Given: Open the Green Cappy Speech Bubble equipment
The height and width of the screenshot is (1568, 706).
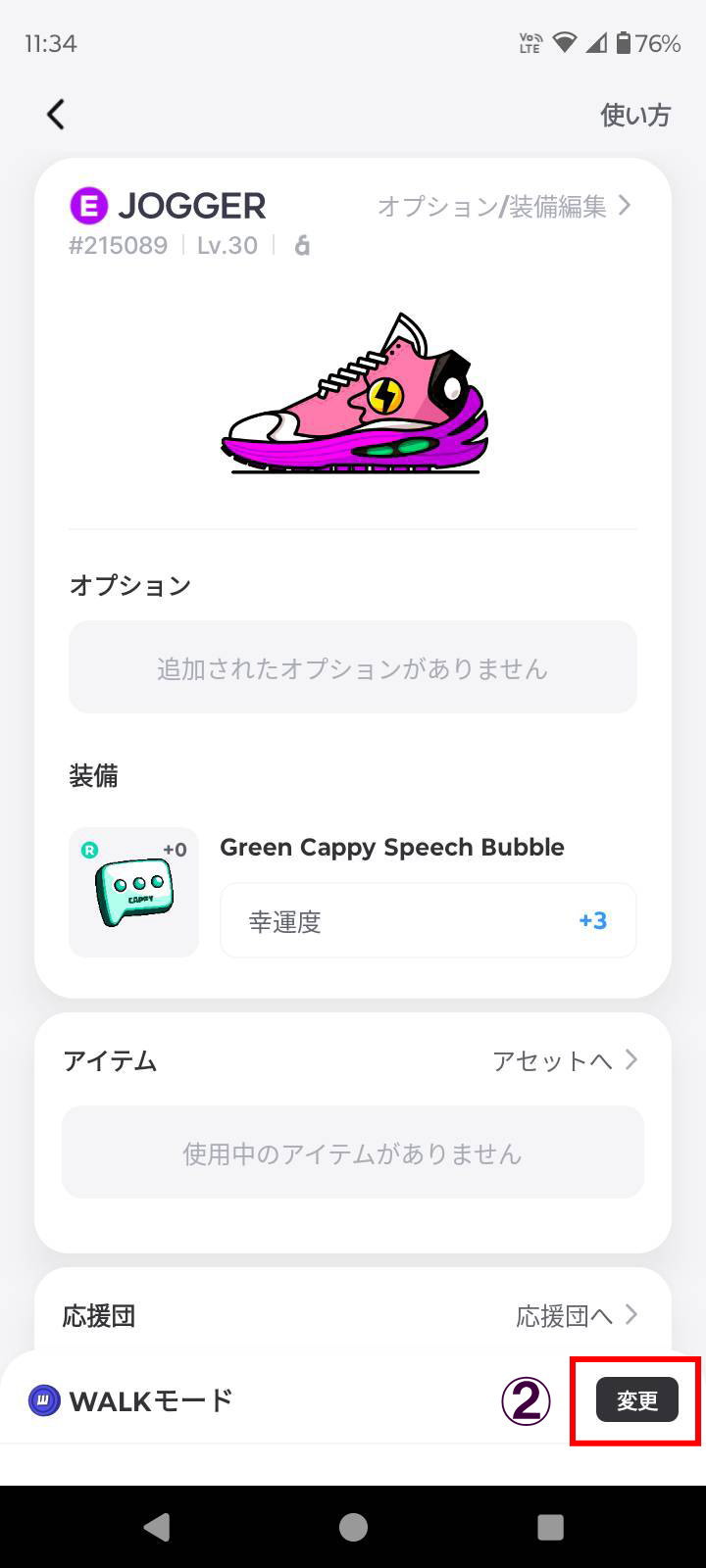Looking at the screenshot, I should (134, 893).
